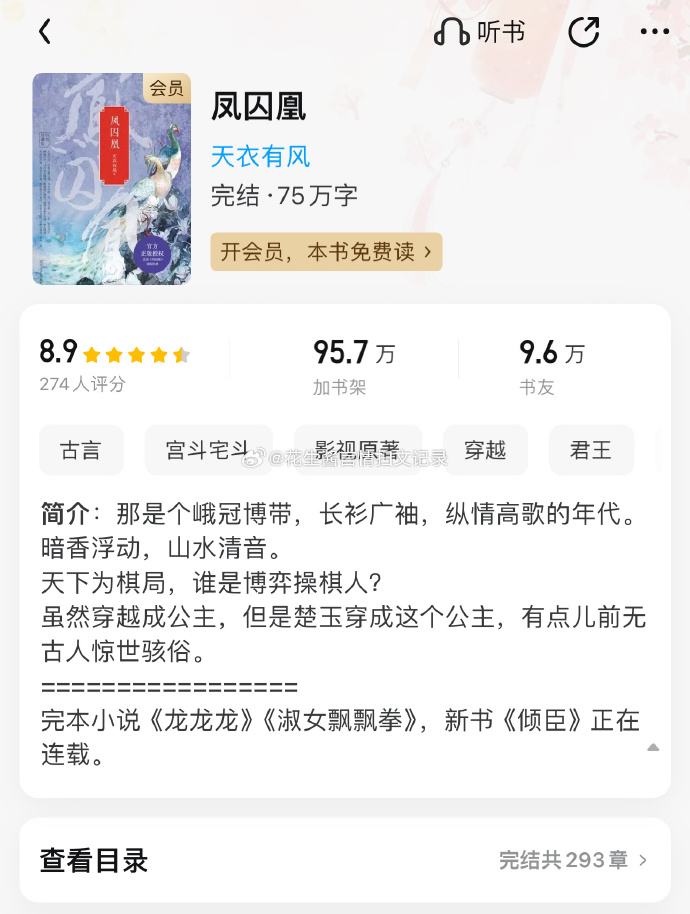Image resolution: width=690 pixels, height=914 pixels.
Task: Select the 古言 tag
Action: 81,450
